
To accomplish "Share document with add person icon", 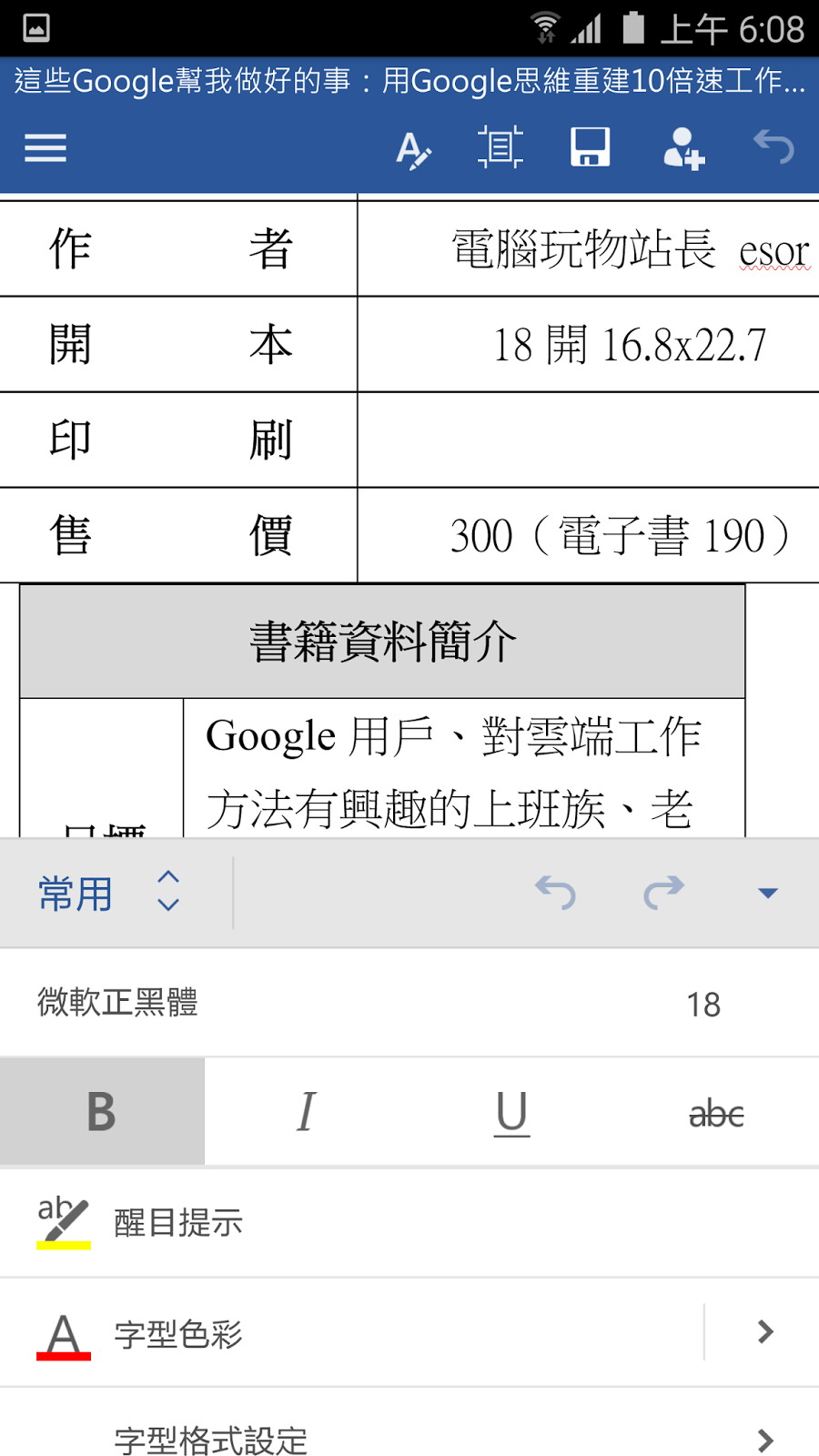I will (x=684, y=147).
